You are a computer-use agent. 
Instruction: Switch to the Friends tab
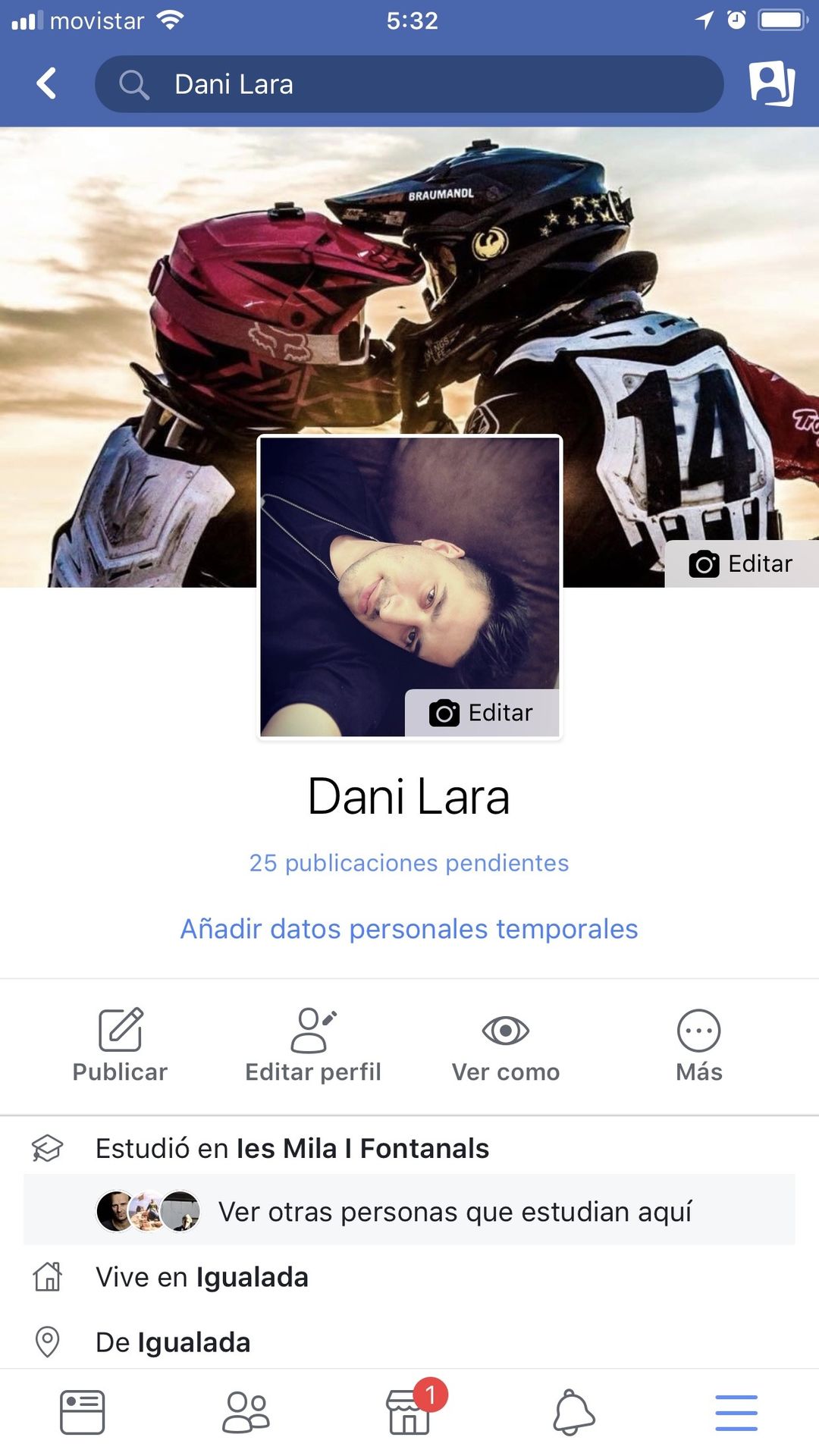pos(246,1412)
